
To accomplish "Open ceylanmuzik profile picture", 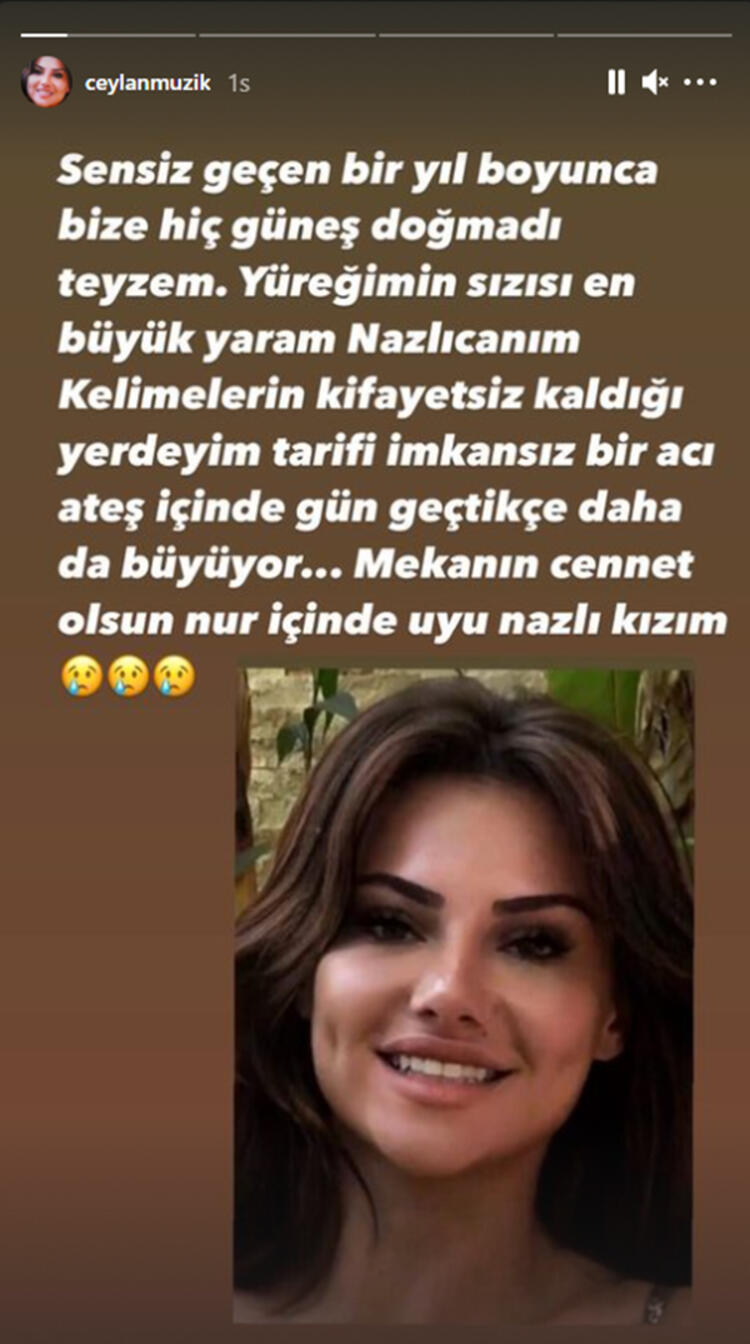I will [46, 82].
